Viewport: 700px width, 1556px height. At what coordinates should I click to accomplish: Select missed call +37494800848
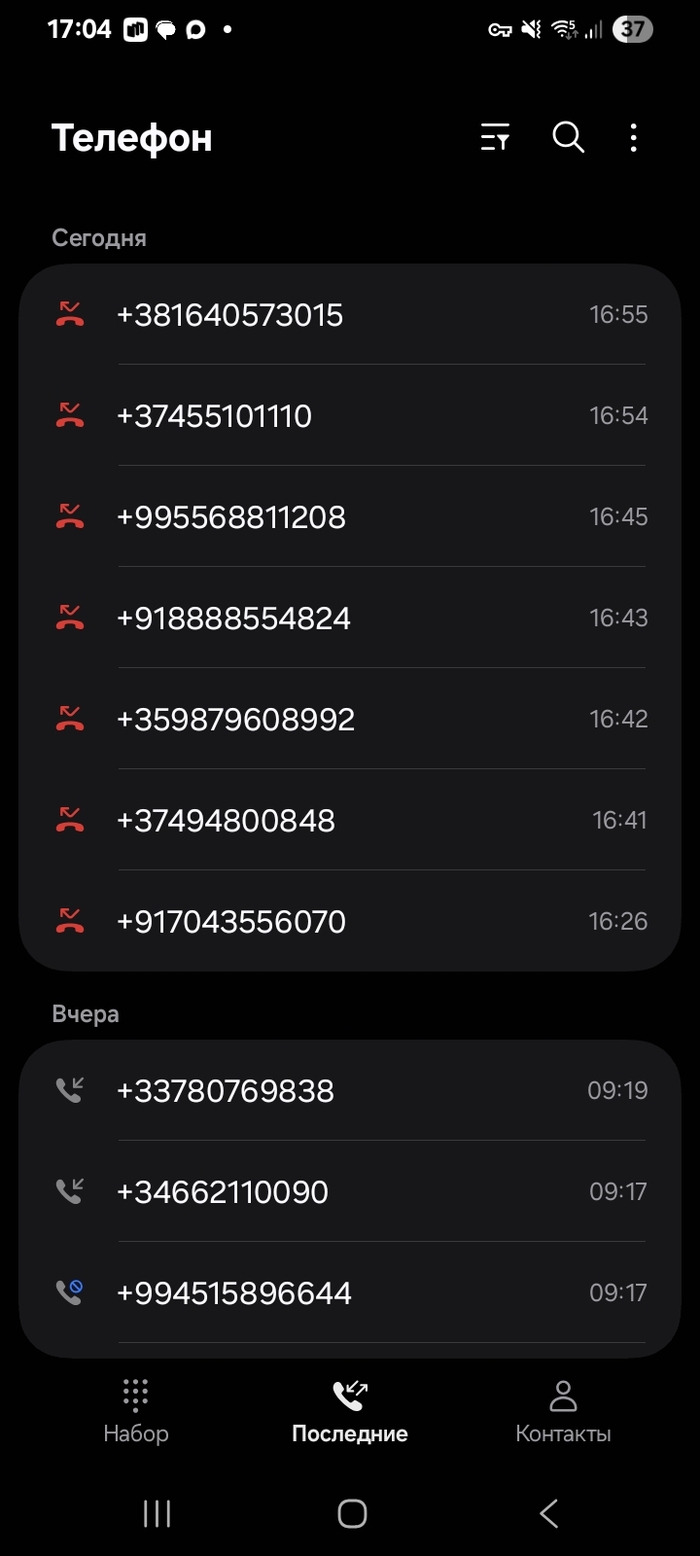click(350, 821)
